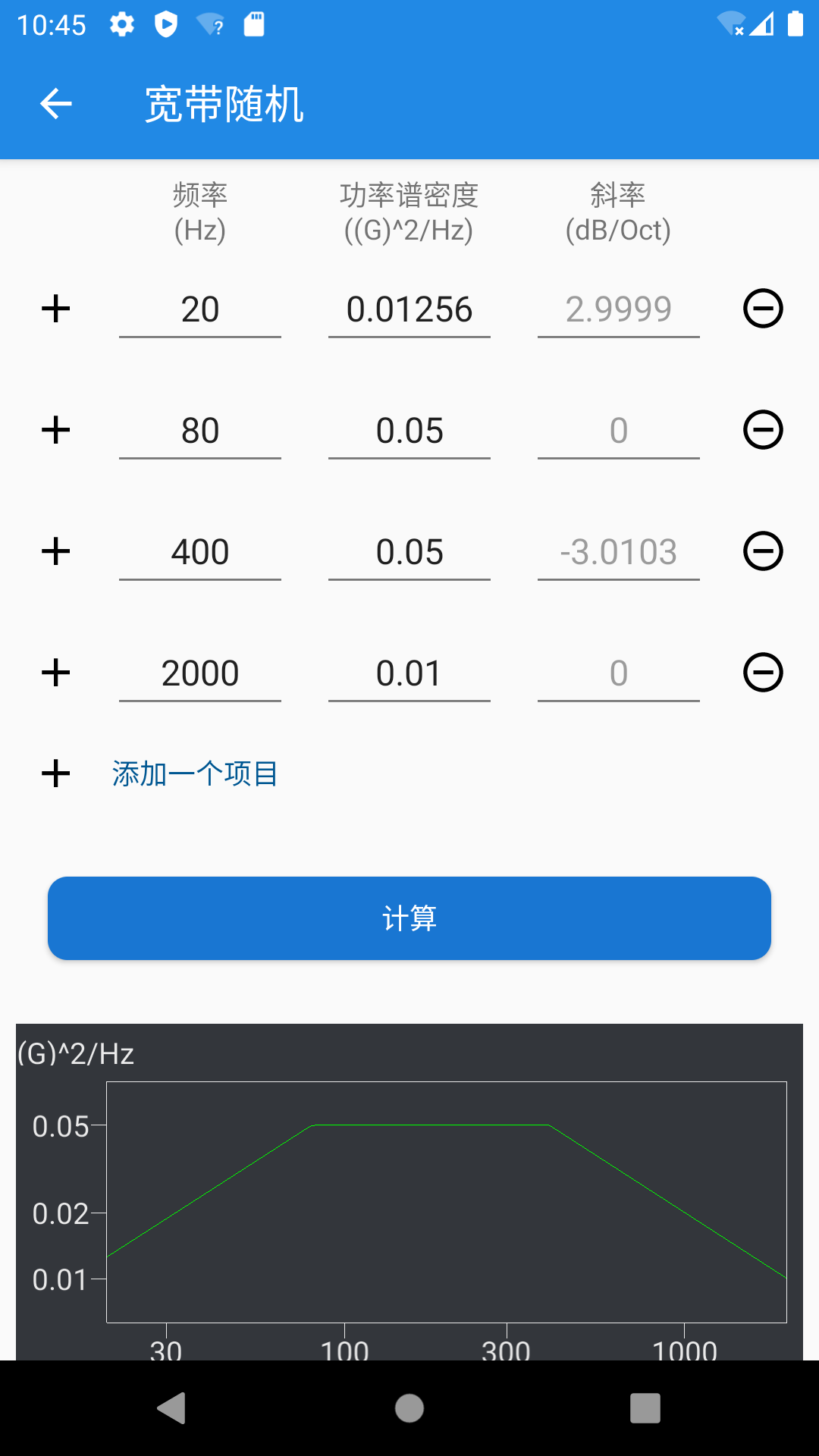Image resolution: width=819 pixels, height=1456 pixels.
Task: Edit the frequency field showing 80
Action: coord(200,431)
